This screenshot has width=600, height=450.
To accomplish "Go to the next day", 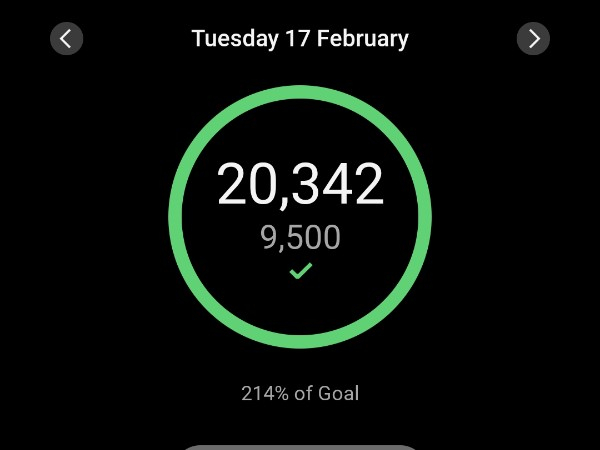I will pyautogui.click(x=533, y=39).
